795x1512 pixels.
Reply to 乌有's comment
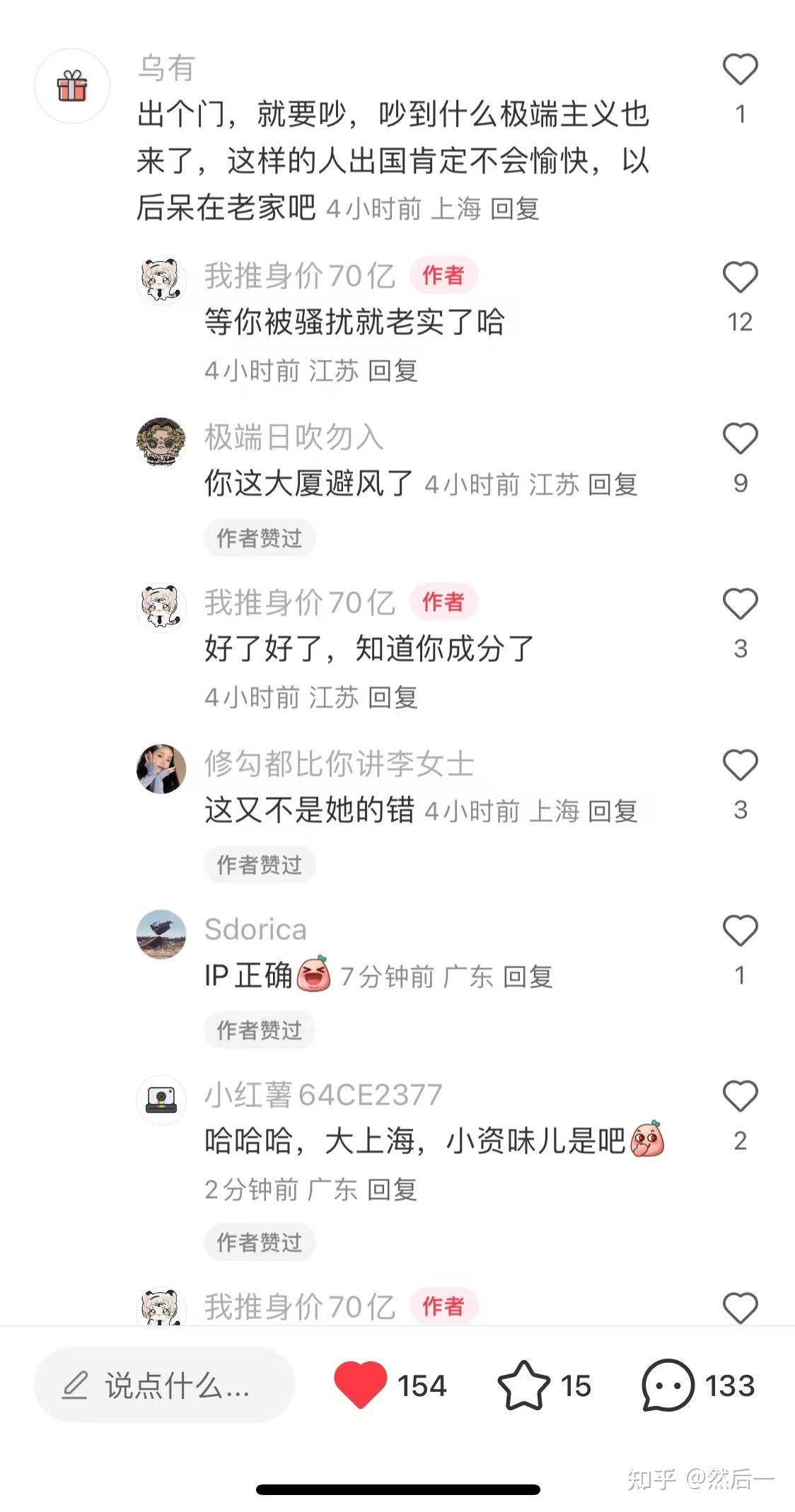[514, 209]
